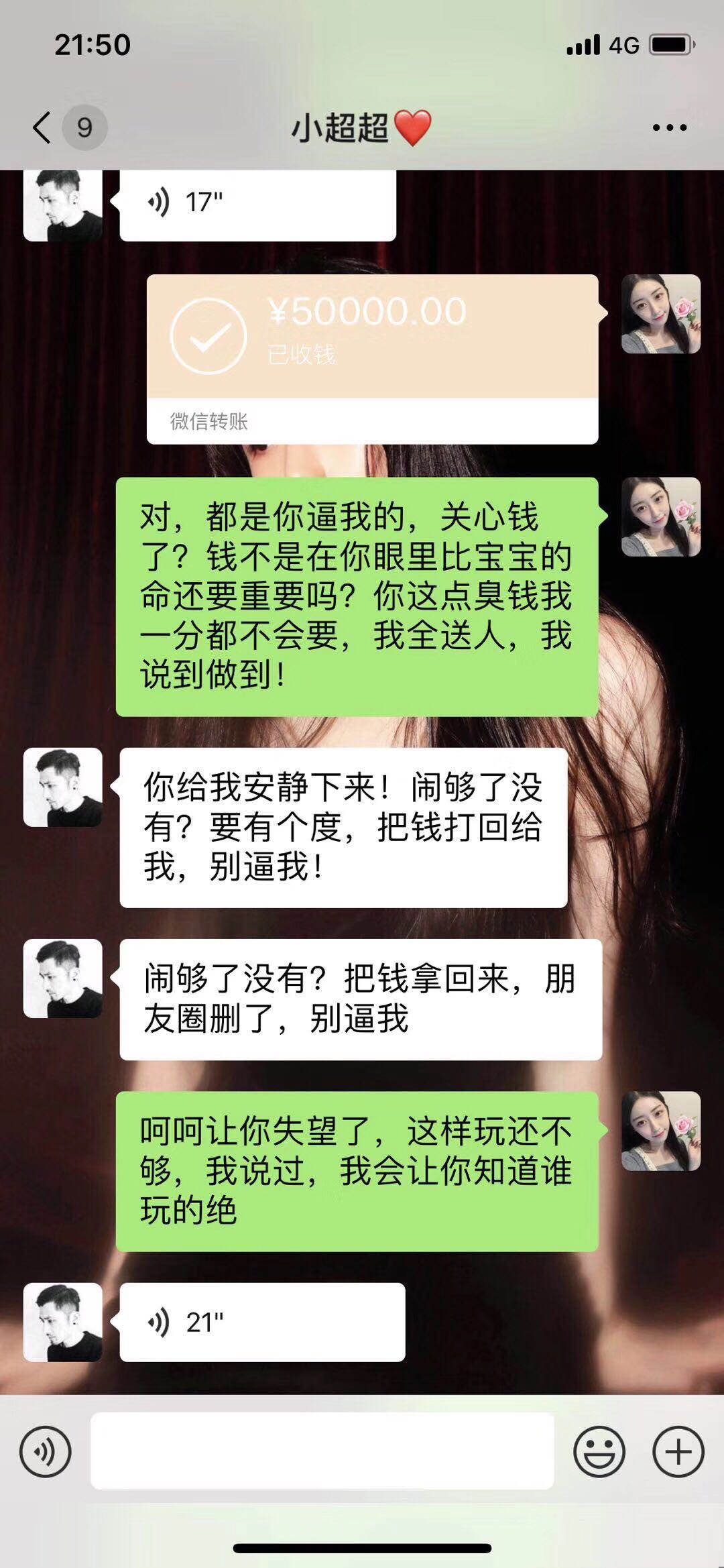Go back to the chat list
The image size is (724, 1568).
(x=42, y=127)
